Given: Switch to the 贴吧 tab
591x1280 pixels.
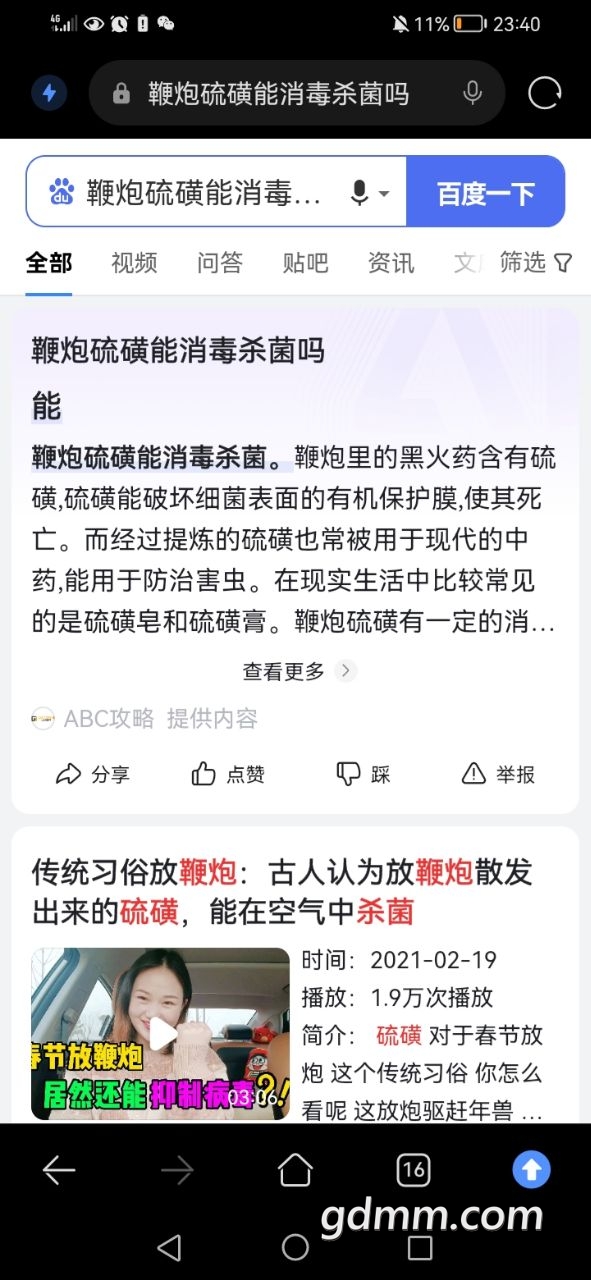Looking at the screenshot, I should coord(305,263).
